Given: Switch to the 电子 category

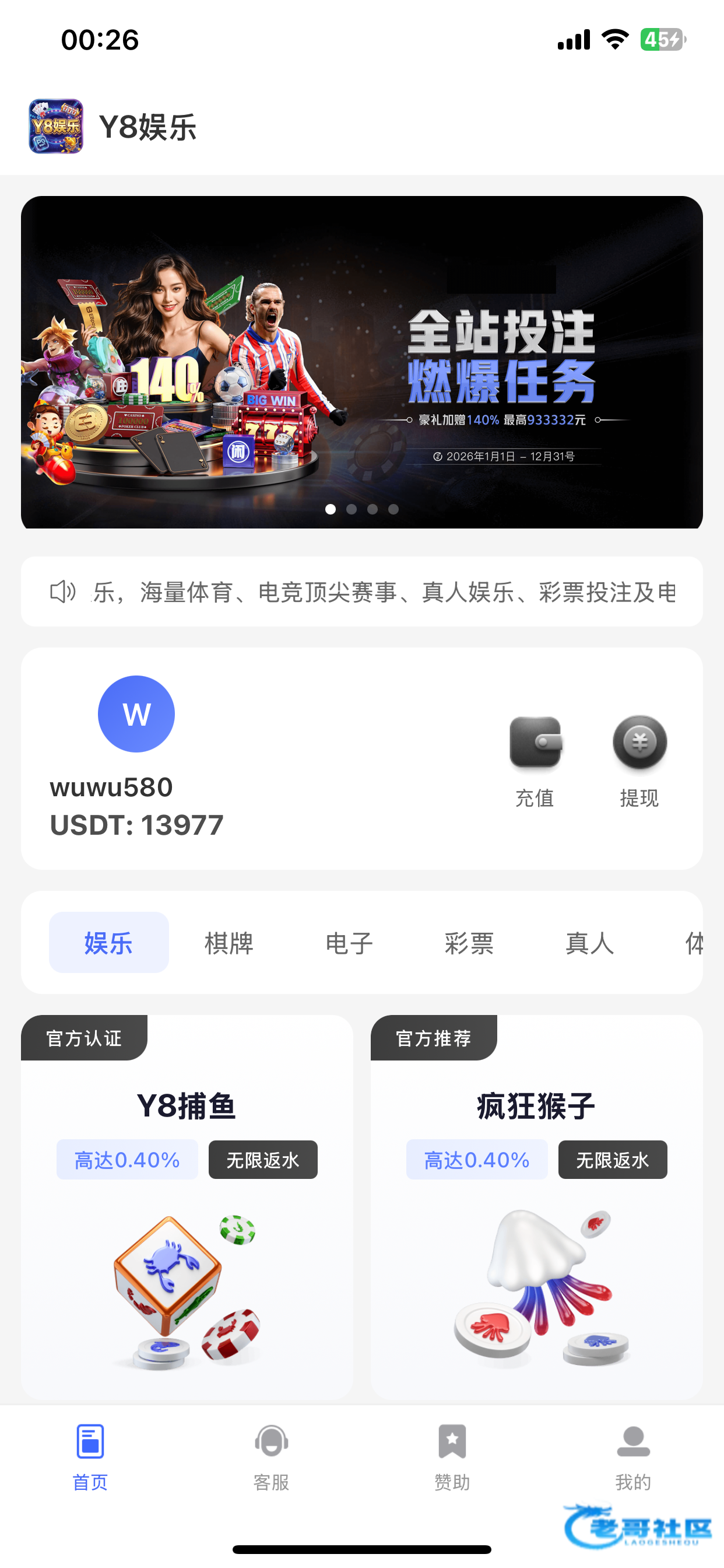Looking at the screenshot, I should (349, 942).
